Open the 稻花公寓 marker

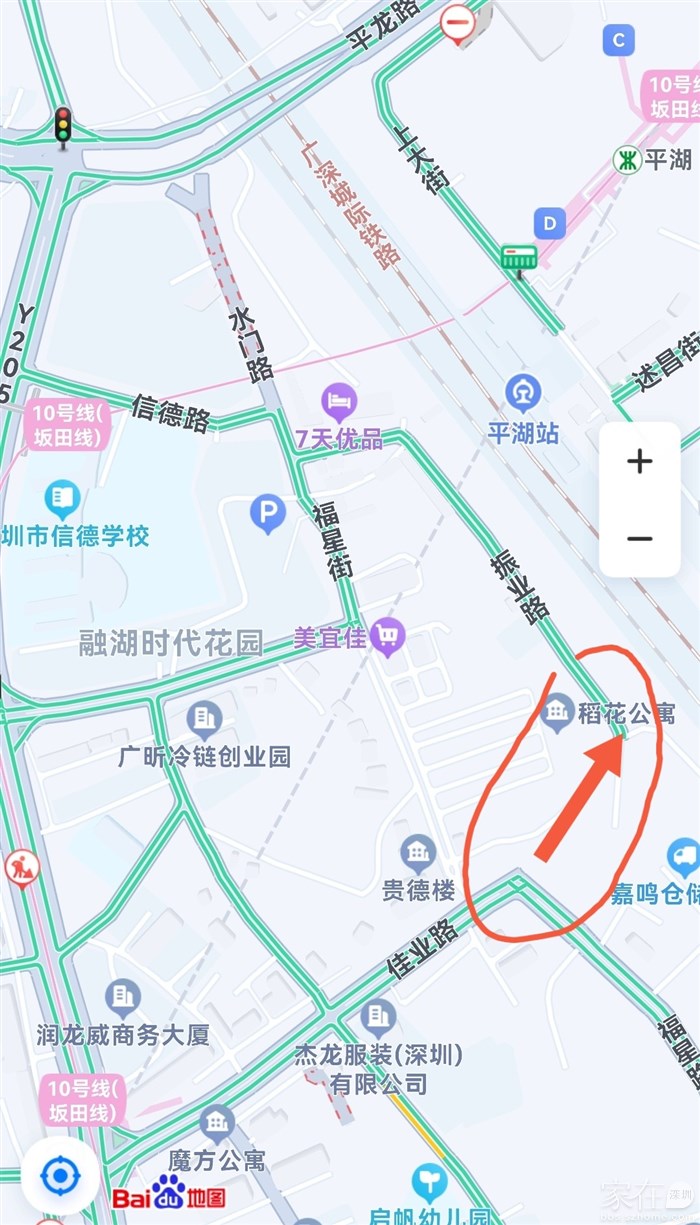pyautogui.click(x=557, y=712)
